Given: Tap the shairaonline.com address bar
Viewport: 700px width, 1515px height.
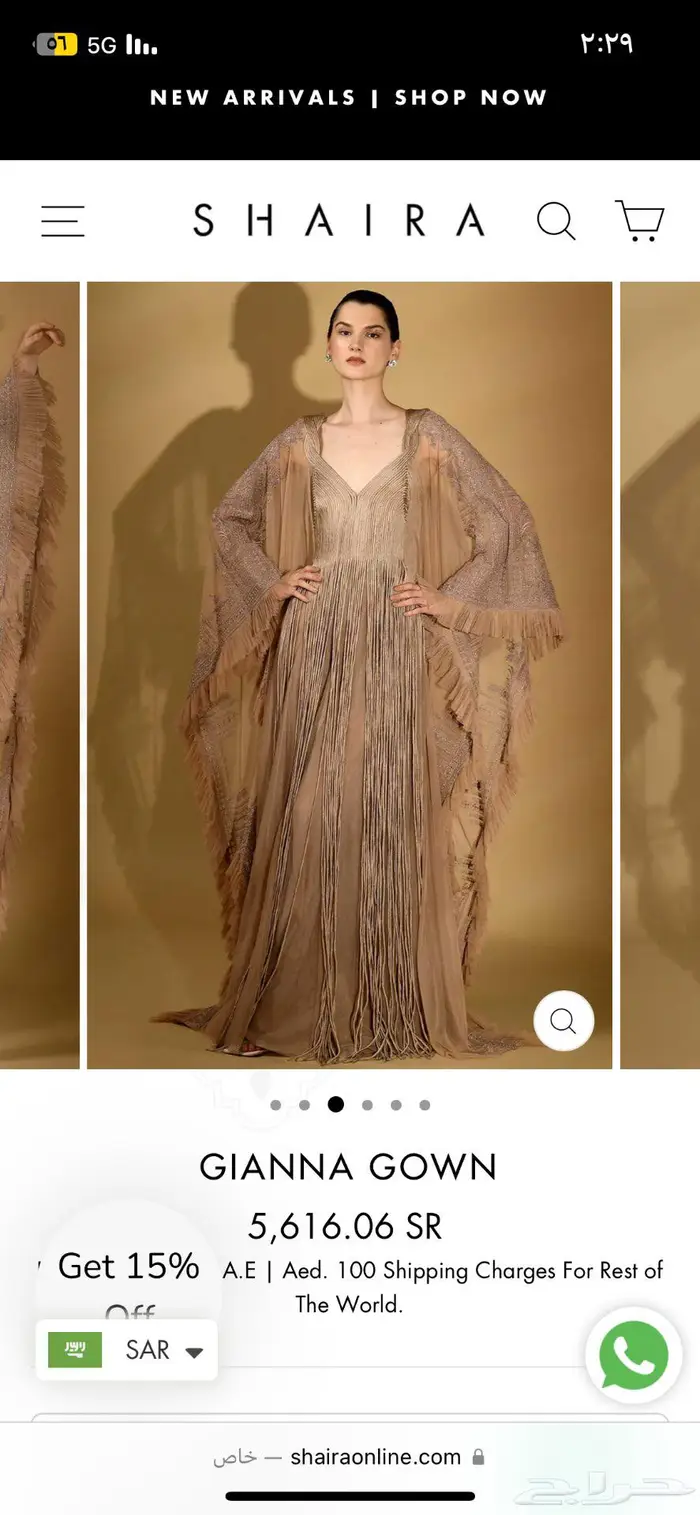Looking at the screenshot, I should tap(375, 1457).
